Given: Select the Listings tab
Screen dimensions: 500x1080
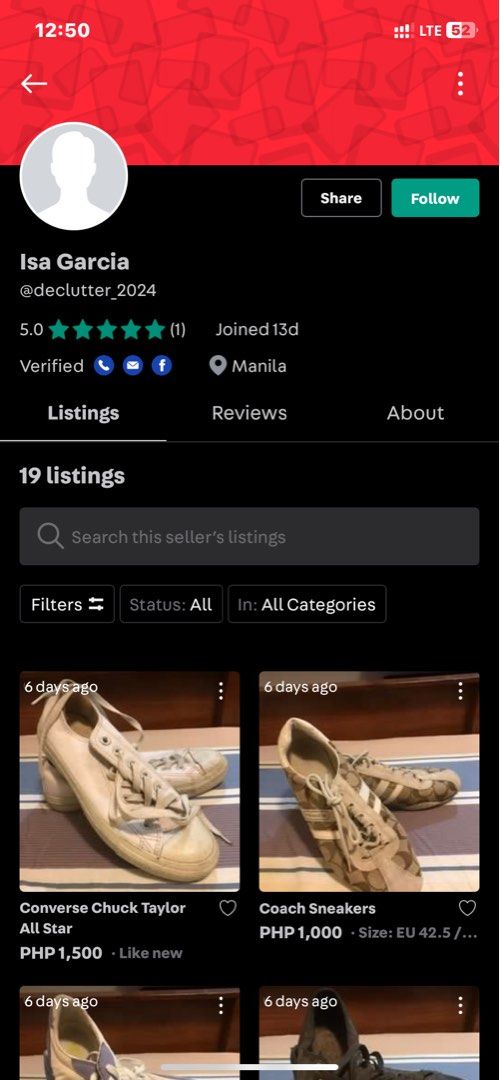Looking at the screenshot, I should [83, 413].
